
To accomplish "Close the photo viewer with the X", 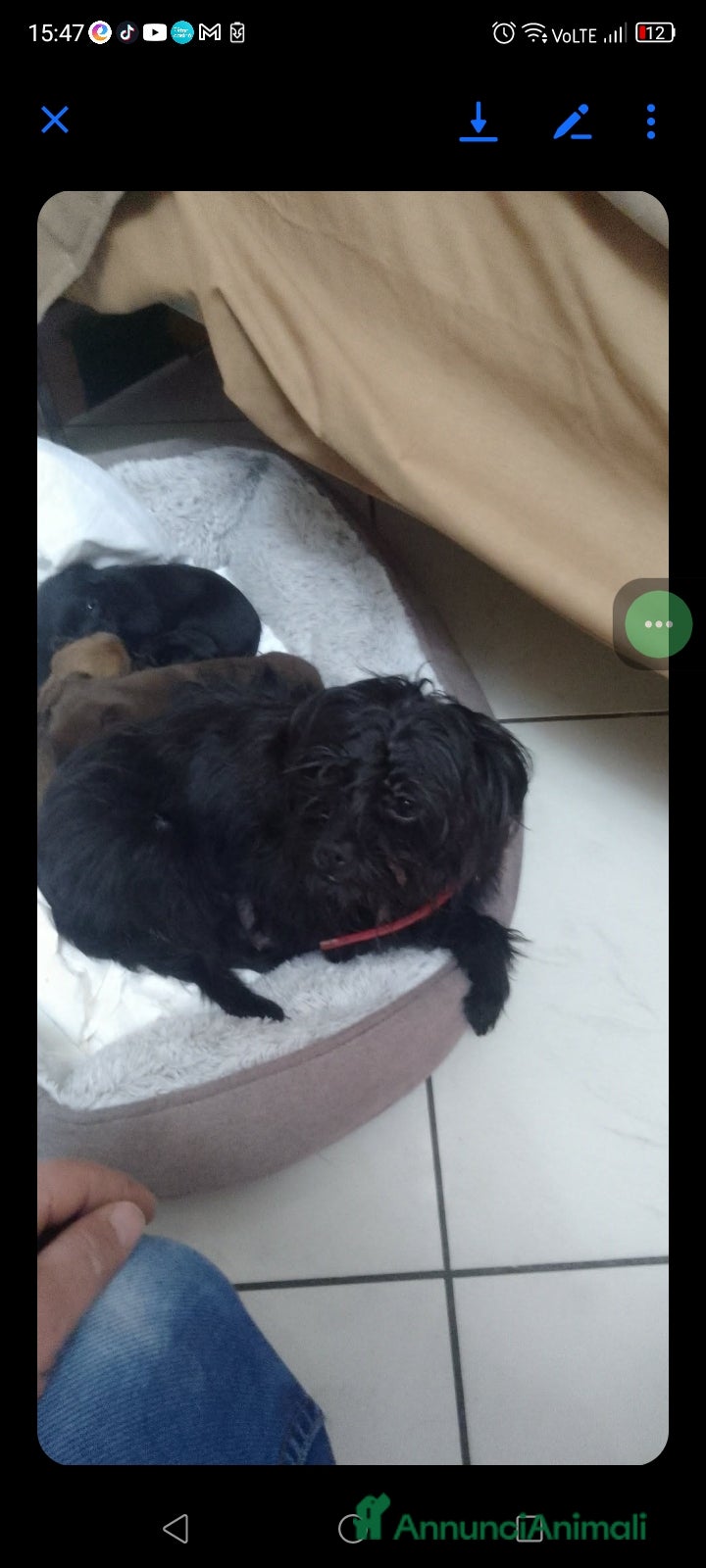I will click(55, 120).
